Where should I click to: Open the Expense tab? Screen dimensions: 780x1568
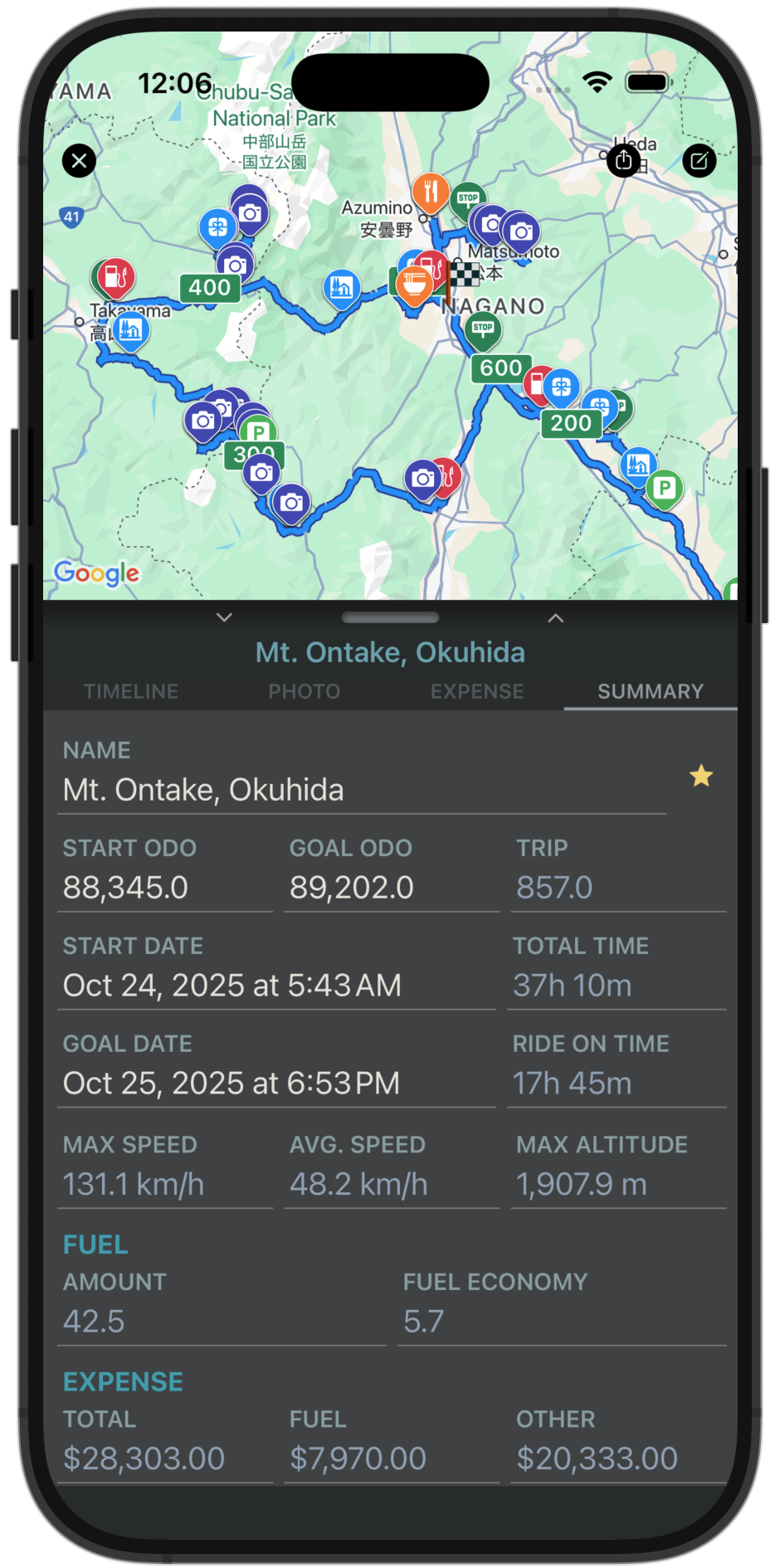(x=477, y=691)
